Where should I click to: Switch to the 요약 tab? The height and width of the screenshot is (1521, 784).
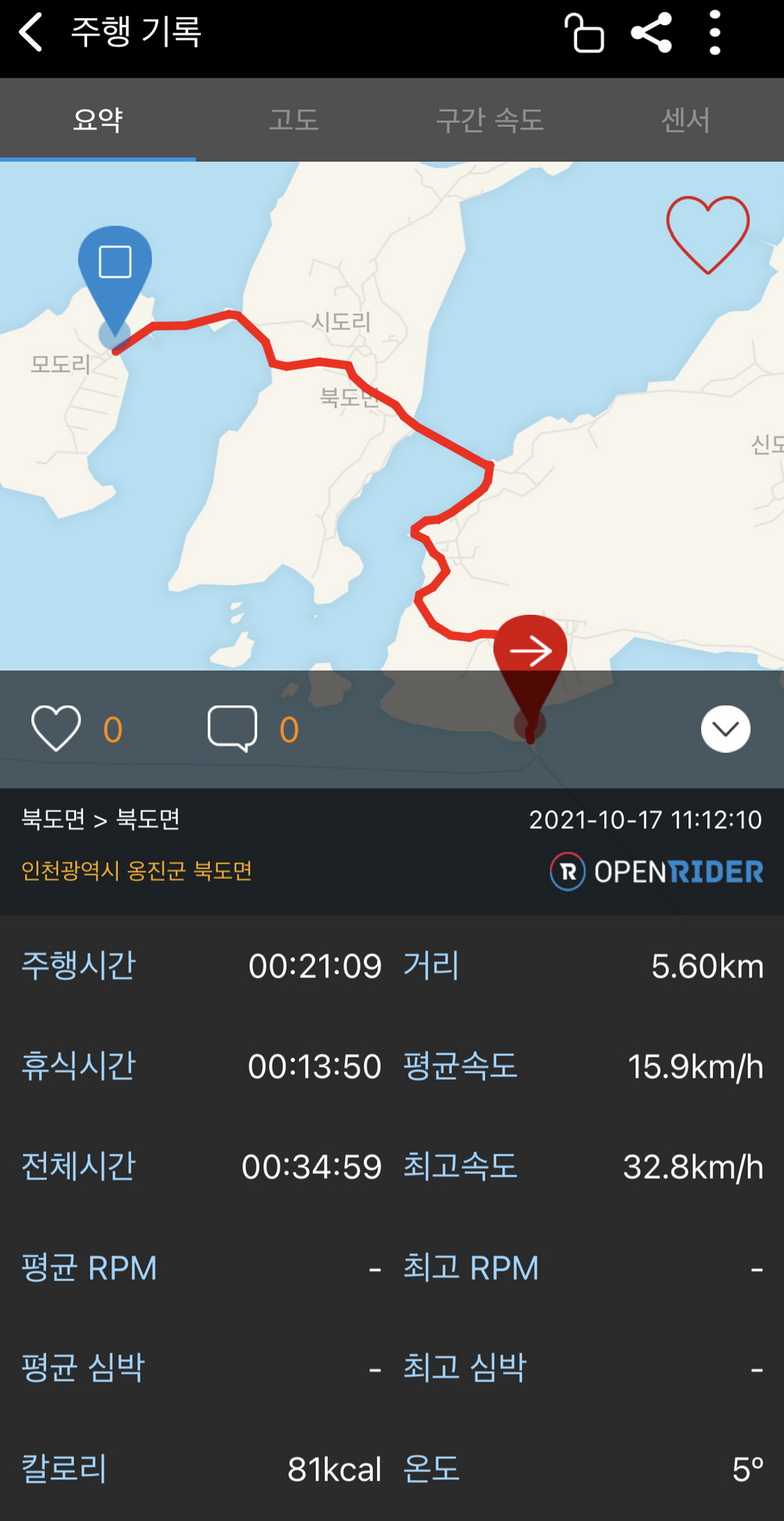(98, 120)
